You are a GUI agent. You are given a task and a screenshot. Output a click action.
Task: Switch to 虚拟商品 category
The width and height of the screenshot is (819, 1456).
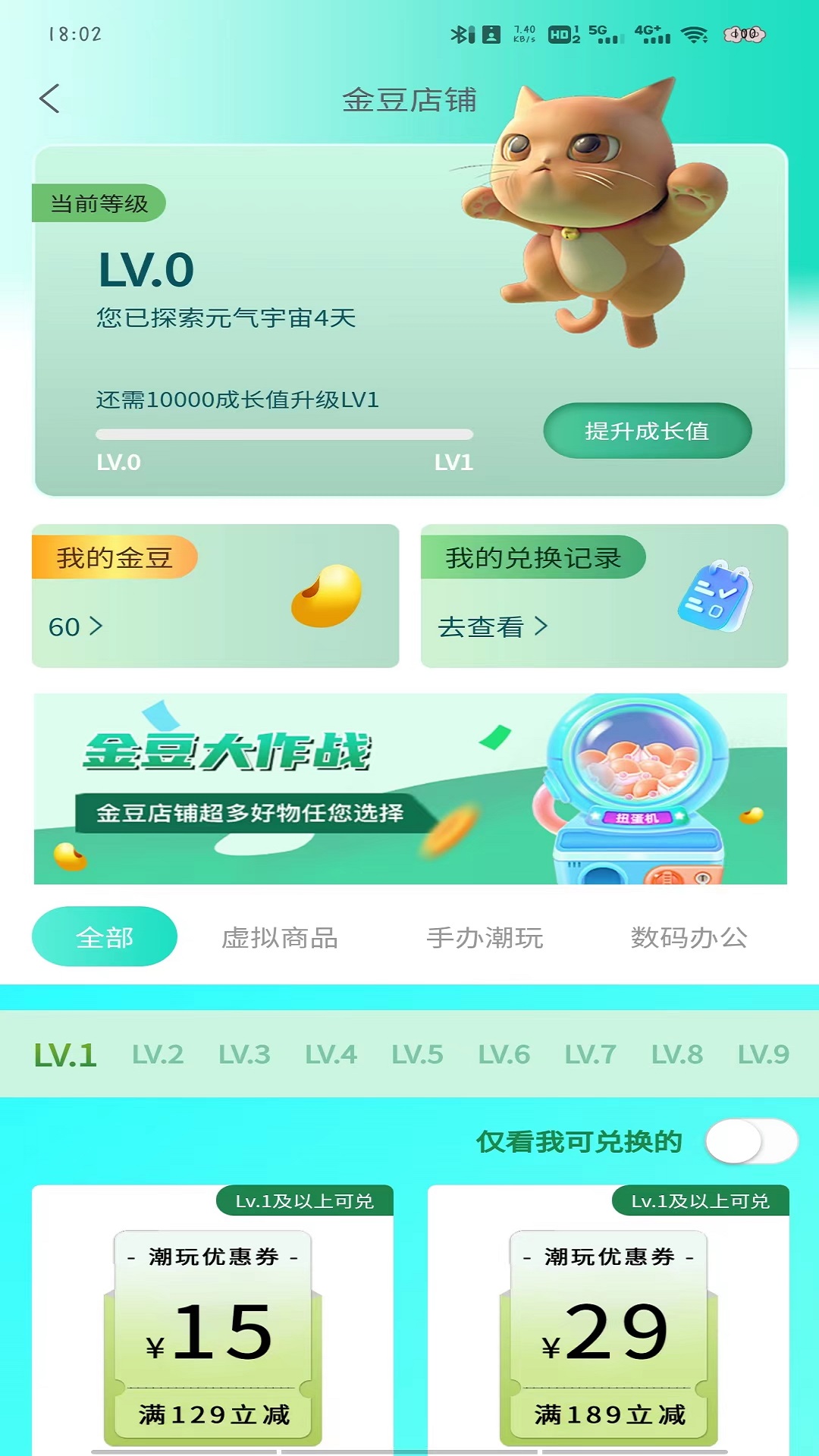click(x=280, y=938)
